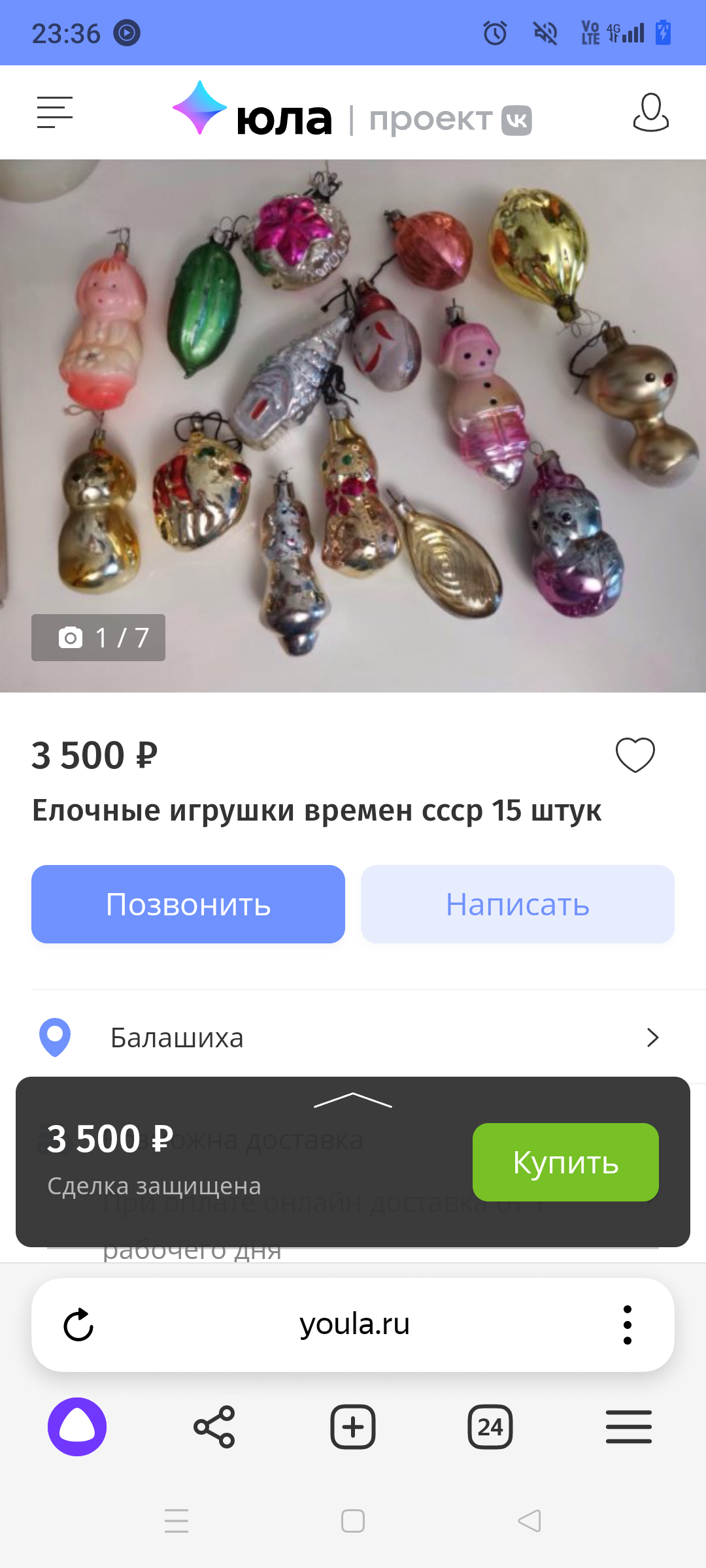
Task: Open the Юла logo home link
Action: click(x=252, y=112)
